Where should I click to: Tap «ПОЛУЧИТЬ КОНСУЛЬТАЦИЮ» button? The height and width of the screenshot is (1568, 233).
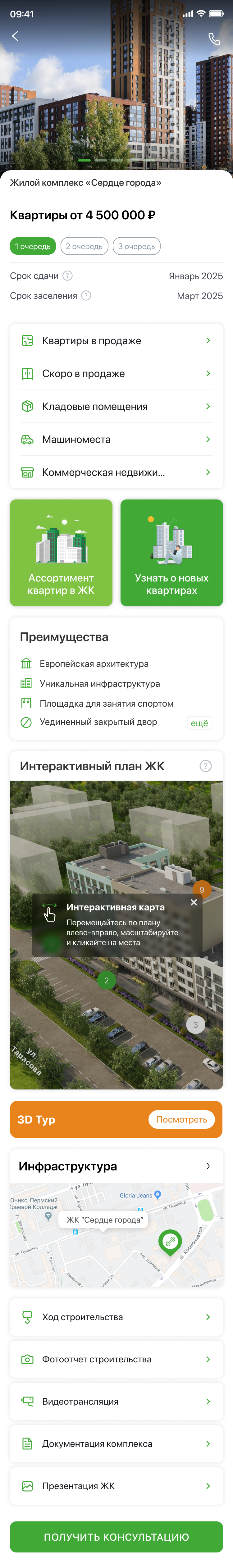116,1537
